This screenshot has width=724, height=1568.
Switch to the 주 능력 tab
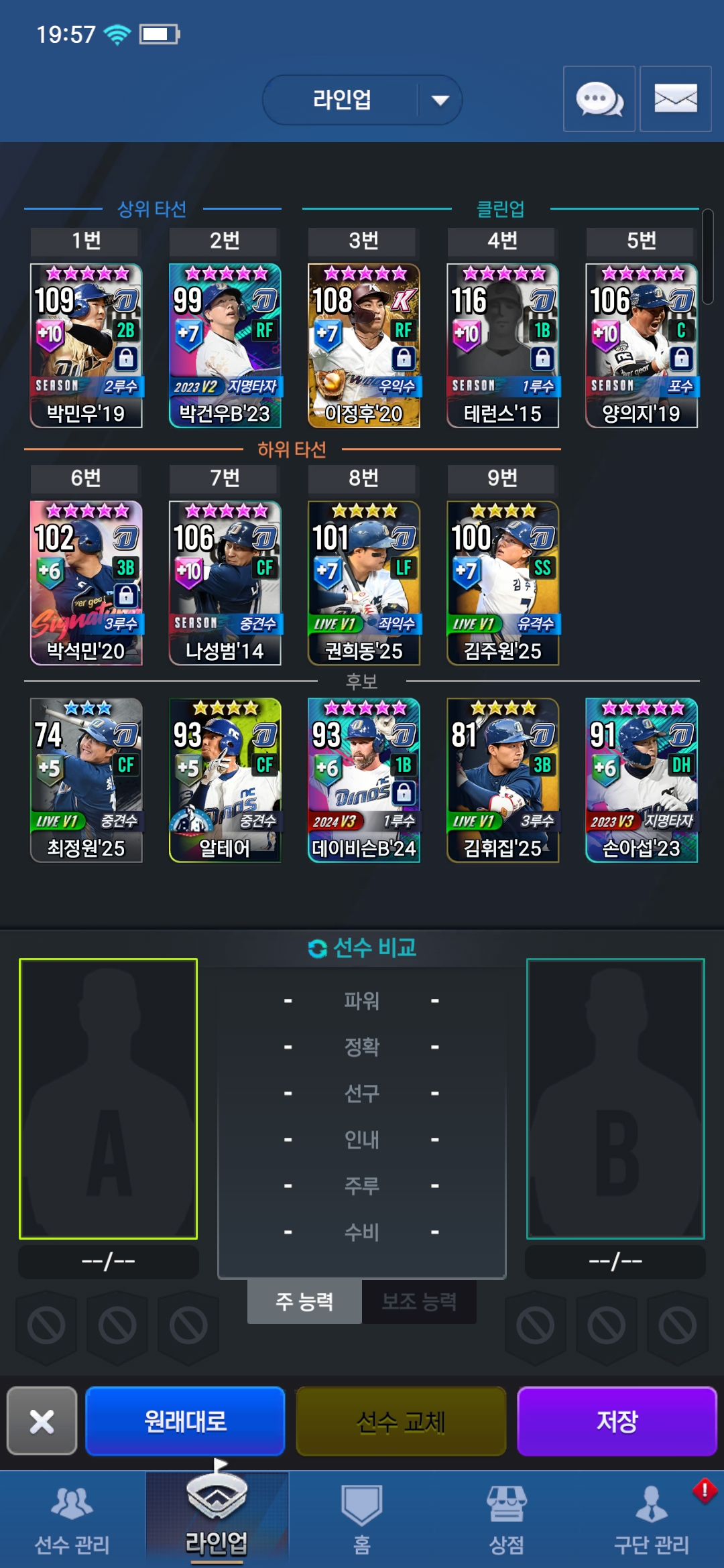coord(304,1301)
